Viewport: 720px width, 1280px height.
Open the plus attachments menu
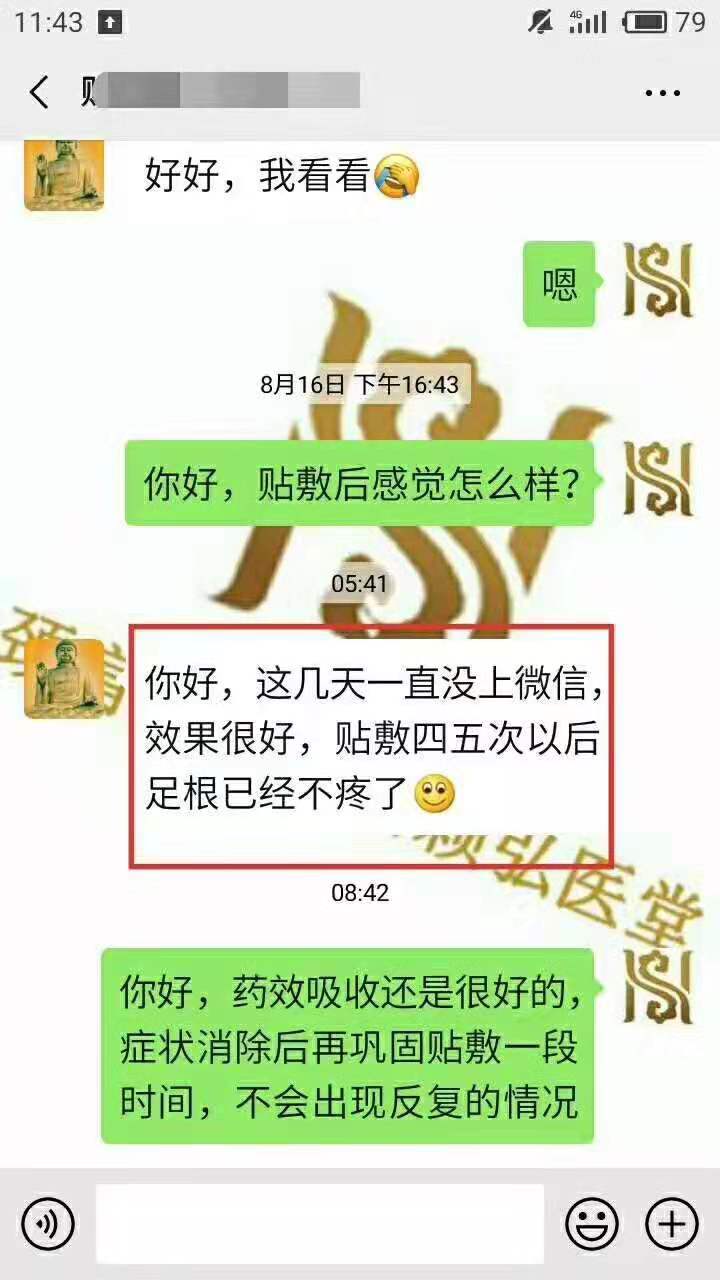(x=671, y=1223)
